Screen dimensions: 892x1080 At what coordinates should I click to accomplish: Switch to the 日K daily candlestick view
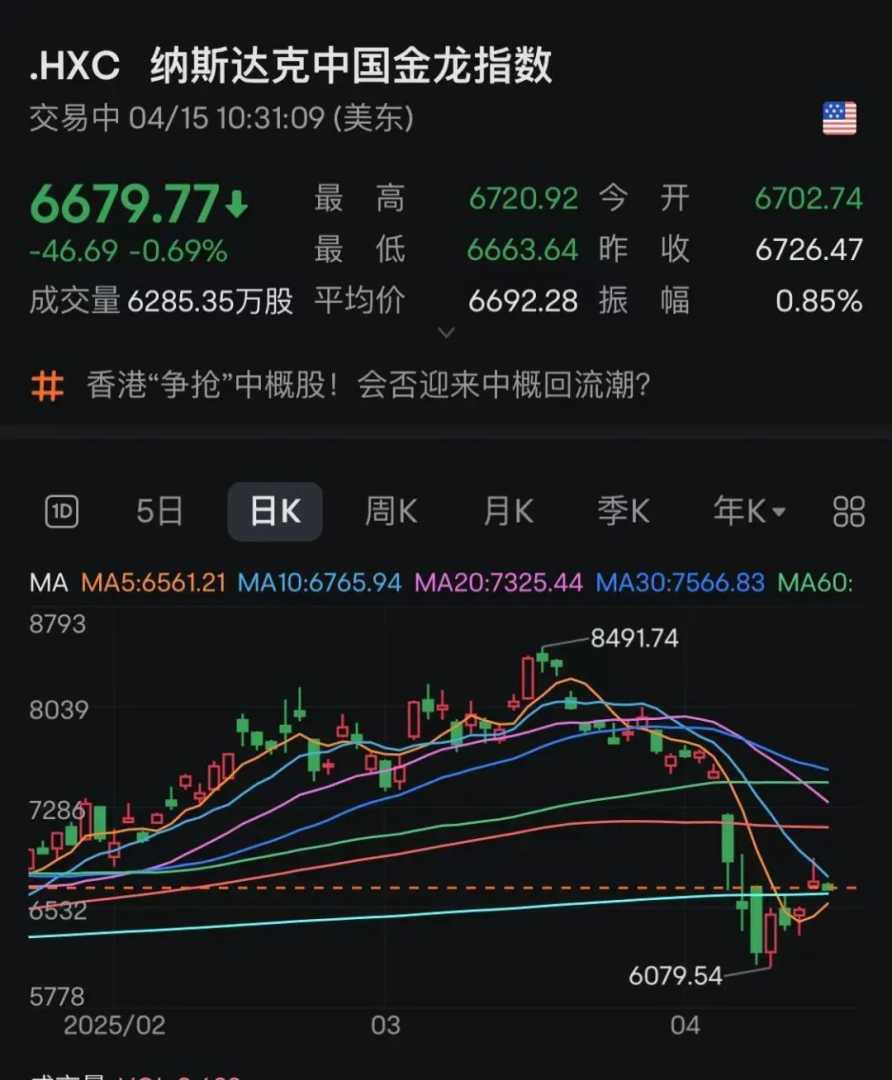pyautogui.click(x=275, y=512)
